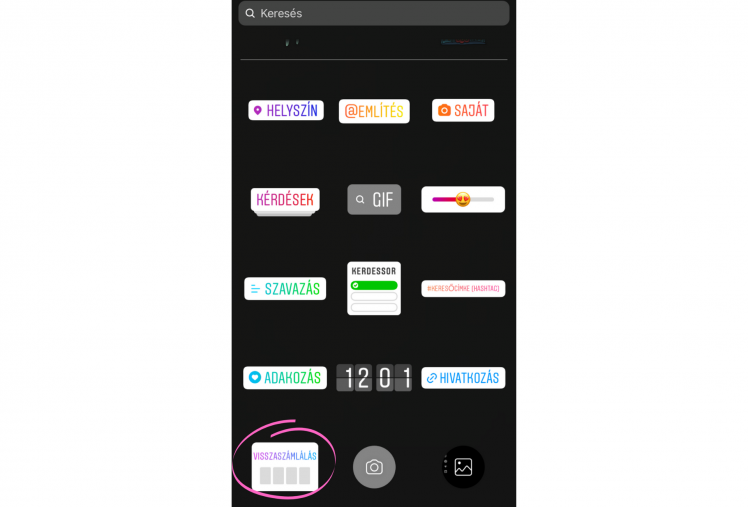
Task: Add the hashtag Keresőcímke sticker
Action: [463, 288]
